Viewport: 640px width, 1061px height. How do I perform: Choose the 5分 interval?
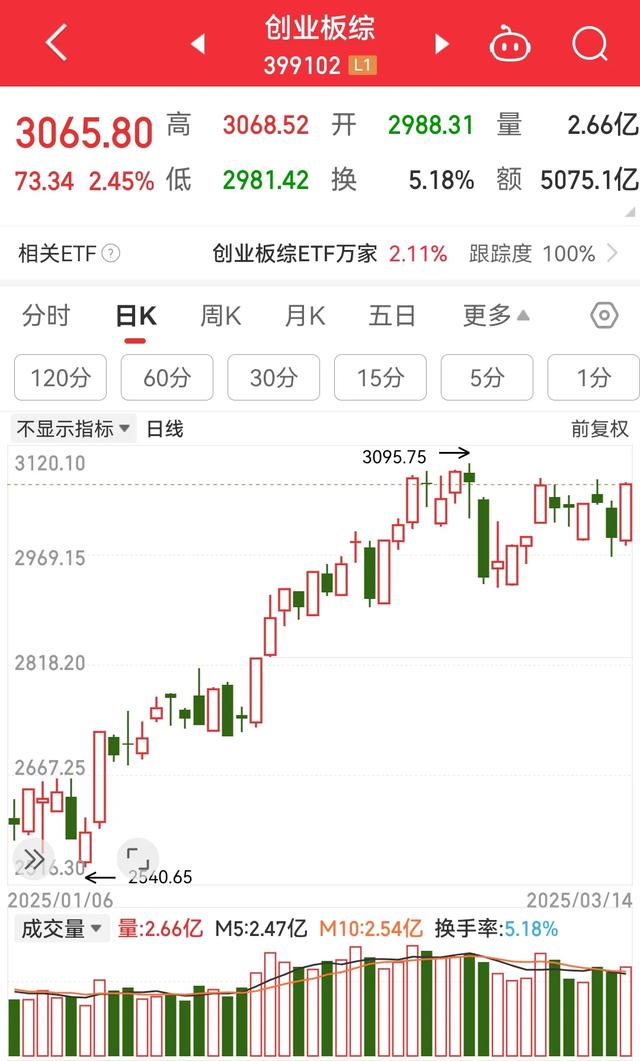click(487, 378)
